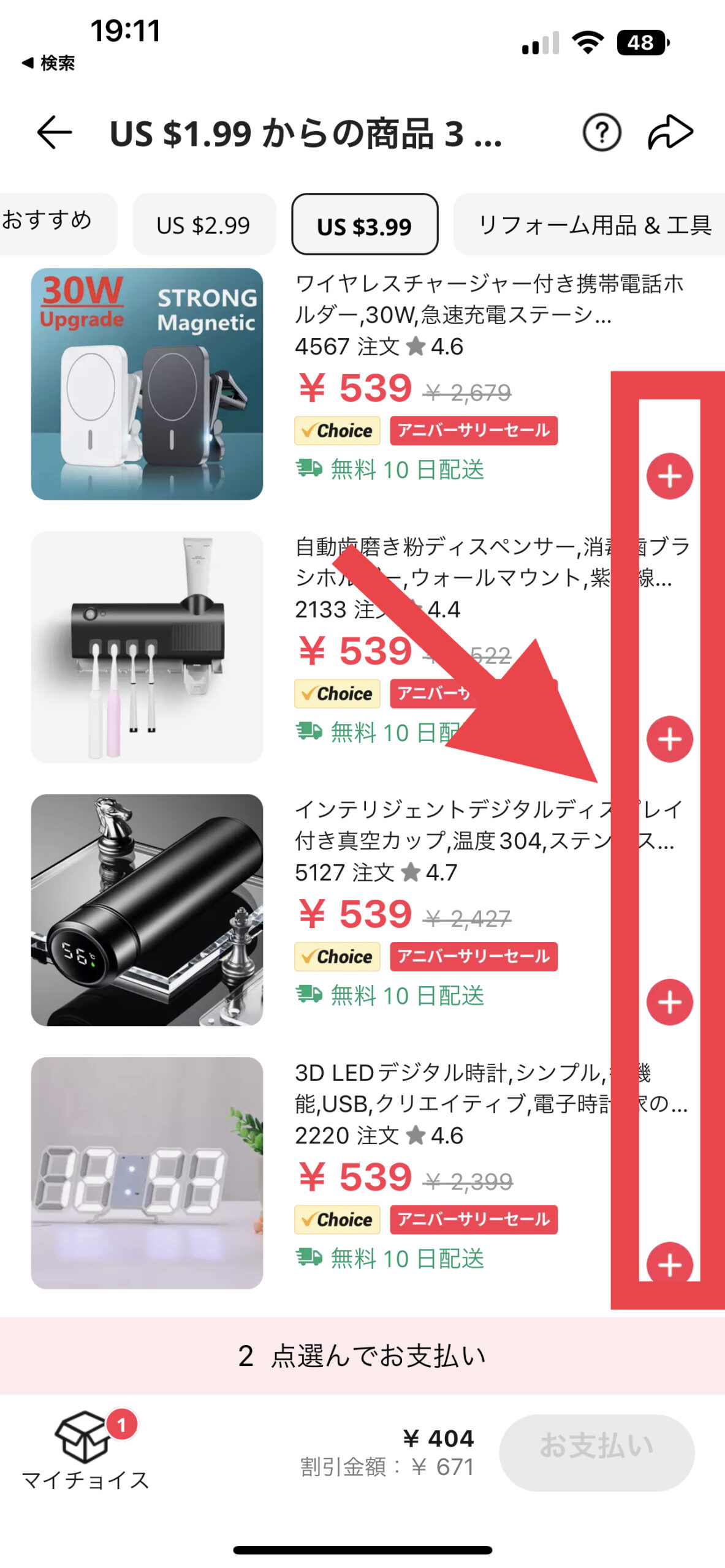Add the toothpaste dispenser with plus button

click(669, 739)
